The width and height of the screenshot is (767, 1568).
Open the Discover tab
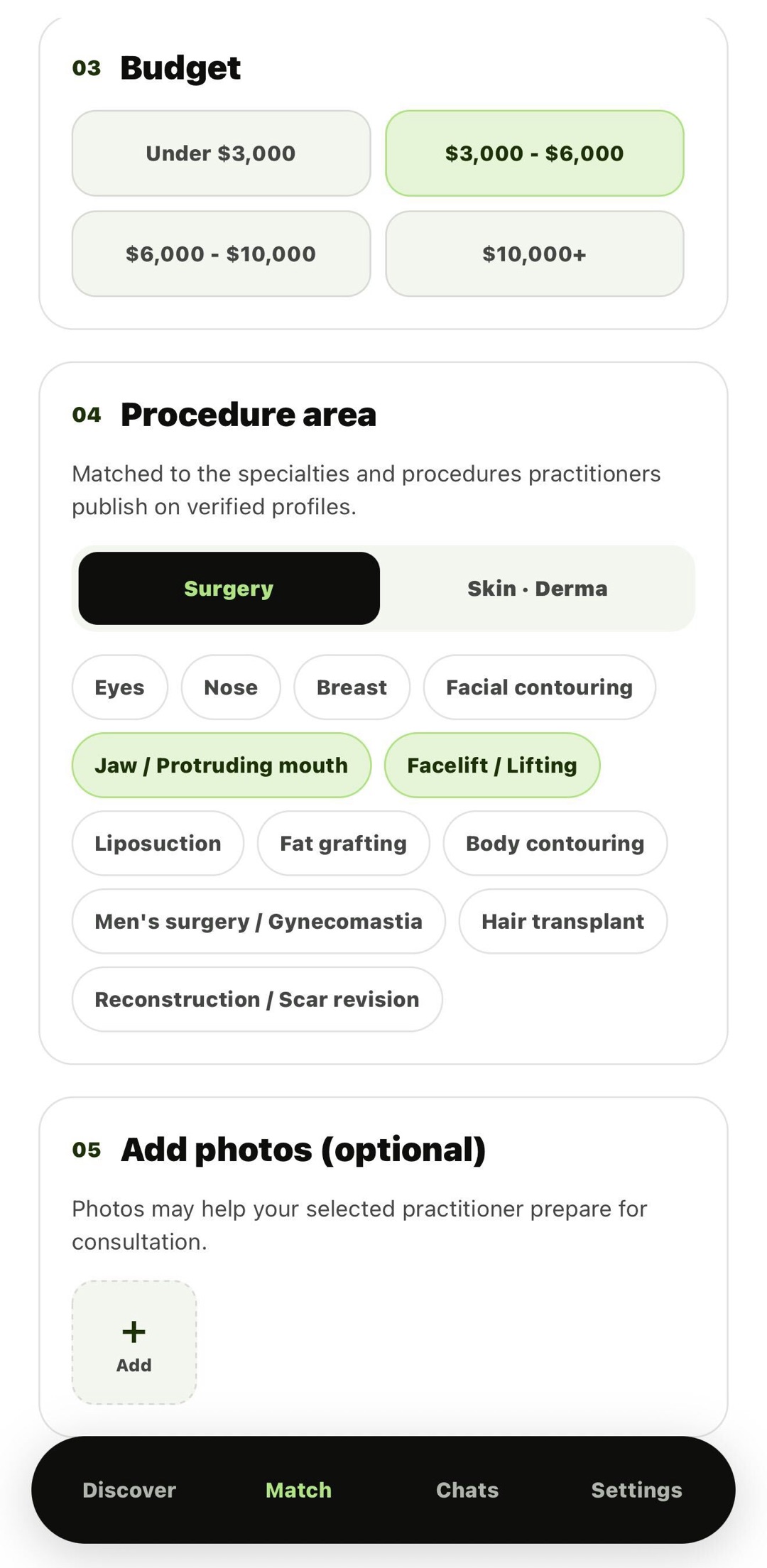tap(129, 1490)
